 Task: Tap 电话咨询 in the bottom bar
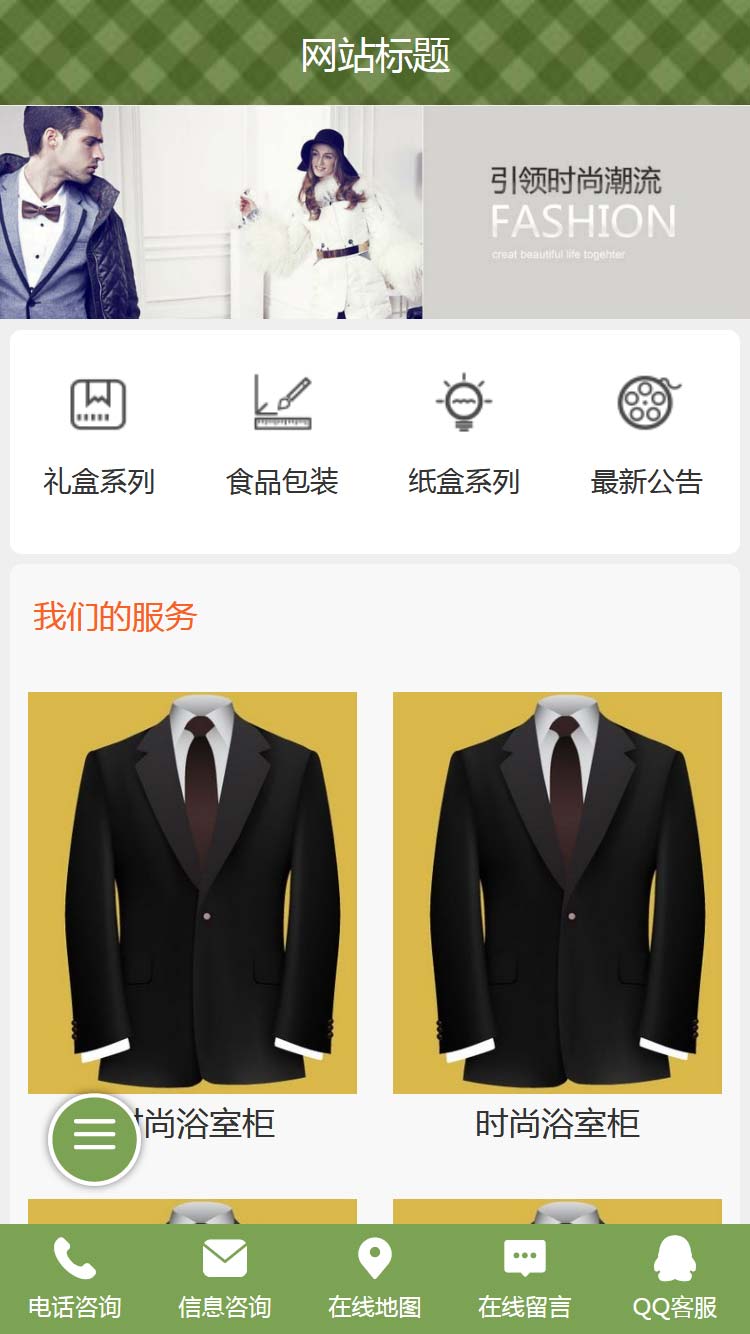[75, 1278]
